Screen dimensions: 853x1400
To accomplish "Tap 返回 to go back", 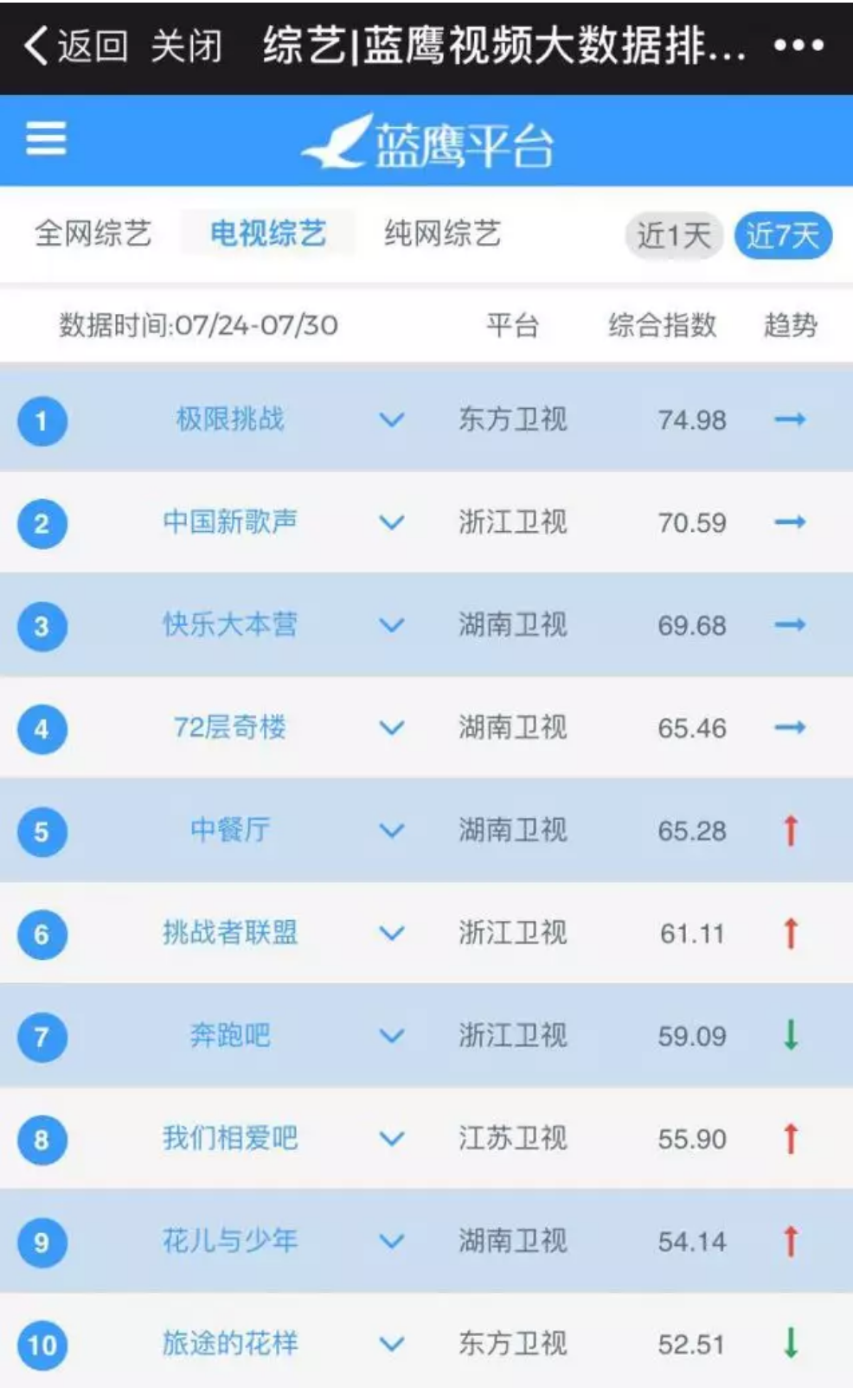I will point(75,46).
